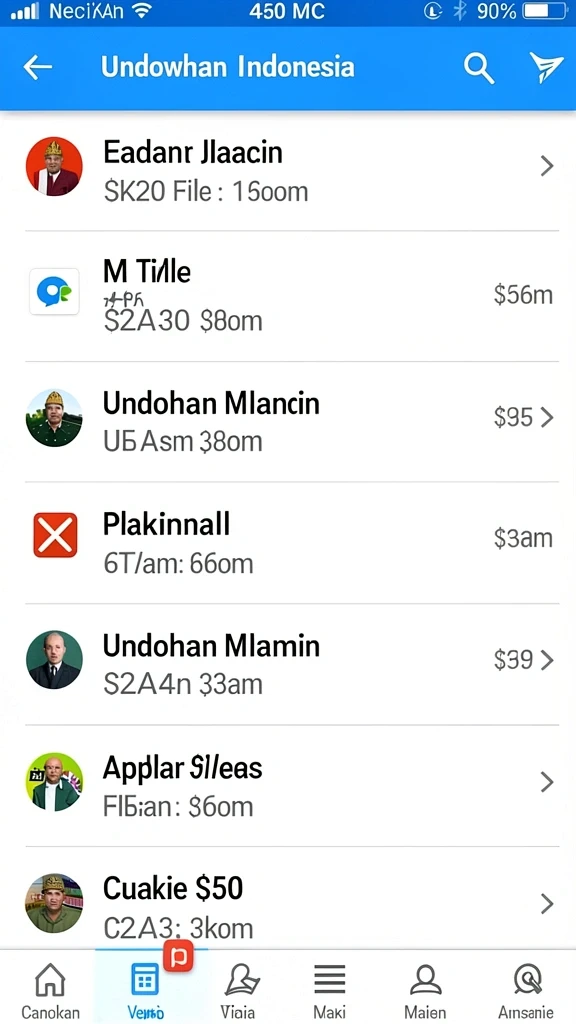Select the Vemo tab with badge

146,988
